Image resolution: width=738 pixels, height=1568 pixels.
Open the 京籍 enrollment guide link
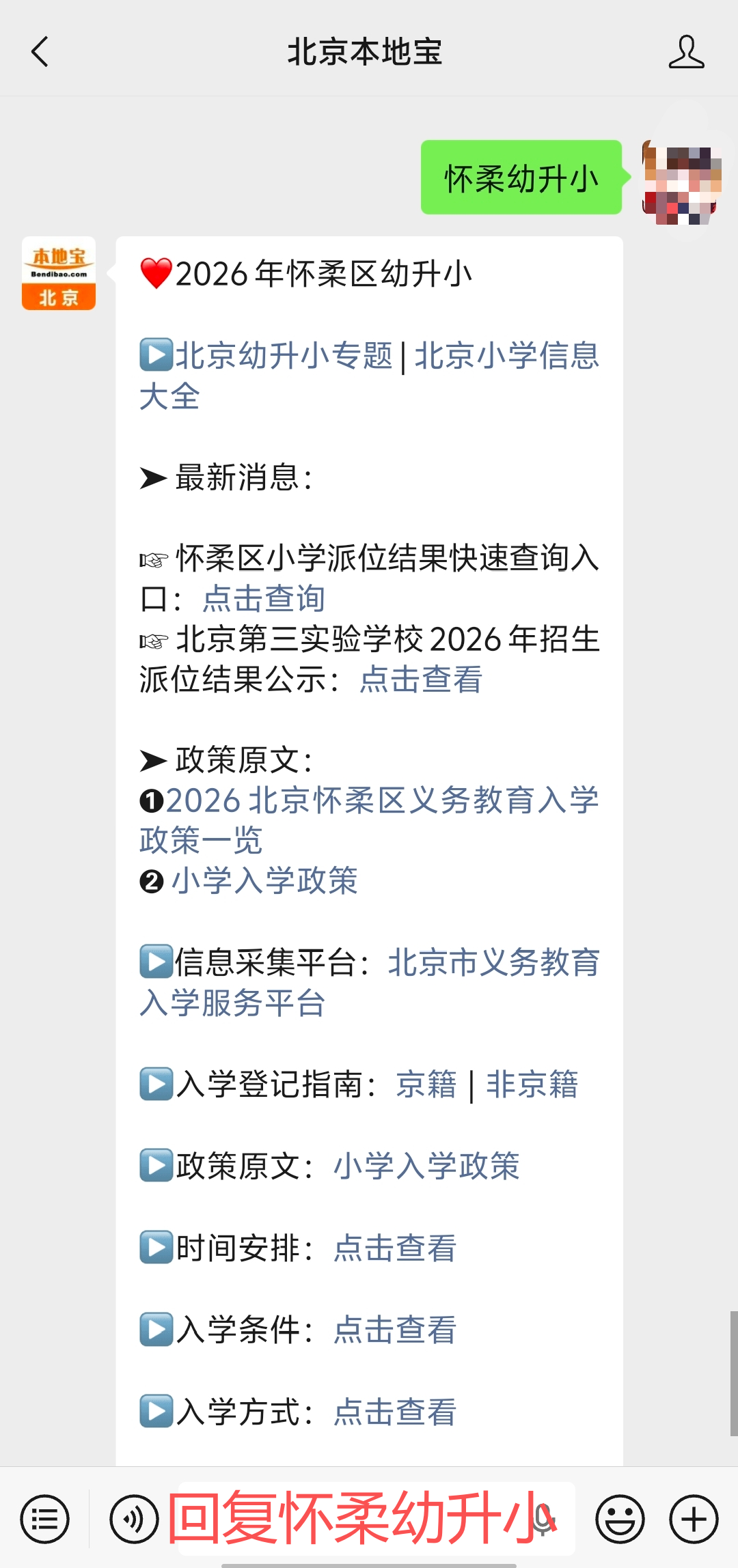click(x=426, y=1084)
